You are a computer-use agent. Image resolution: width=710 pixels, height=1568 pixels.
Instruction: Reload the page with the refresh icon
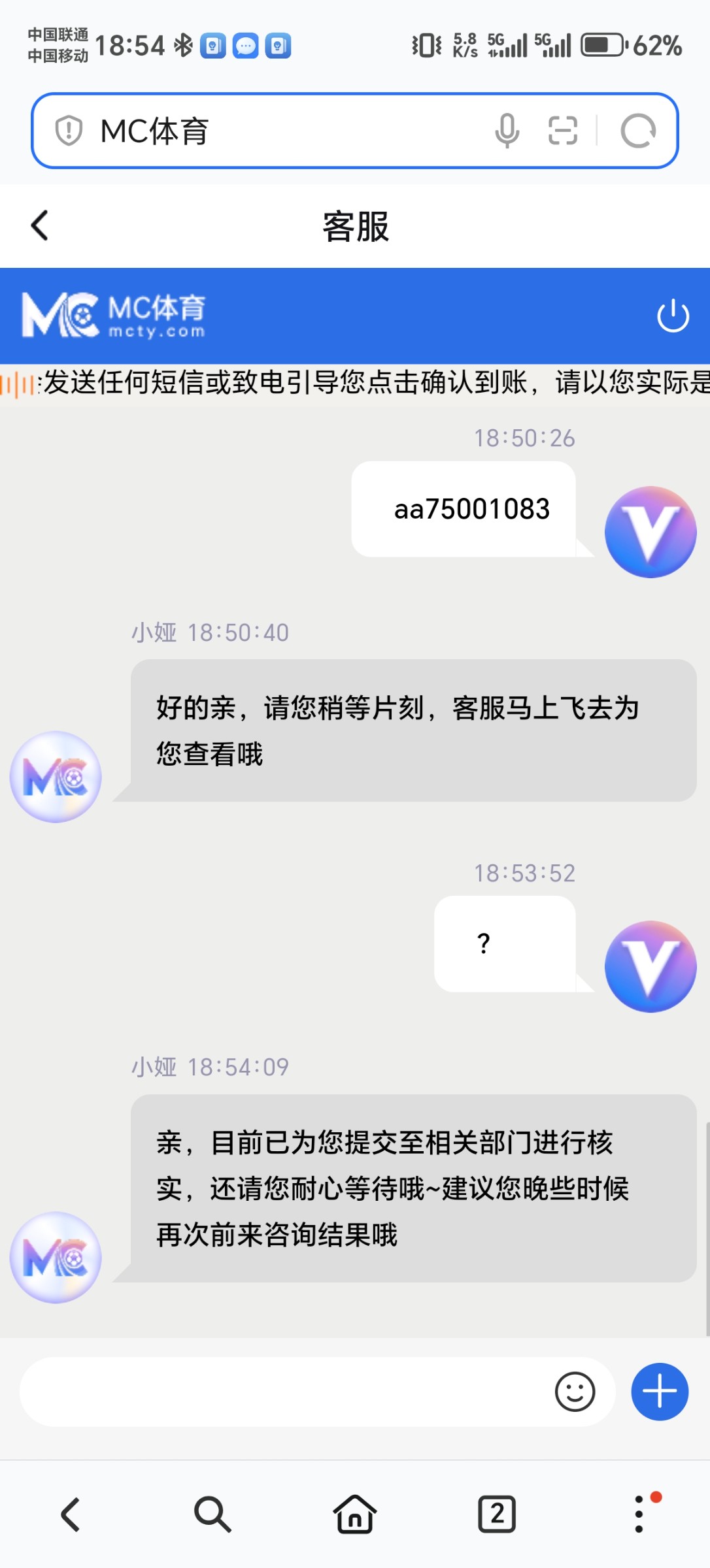pos(637,131)
